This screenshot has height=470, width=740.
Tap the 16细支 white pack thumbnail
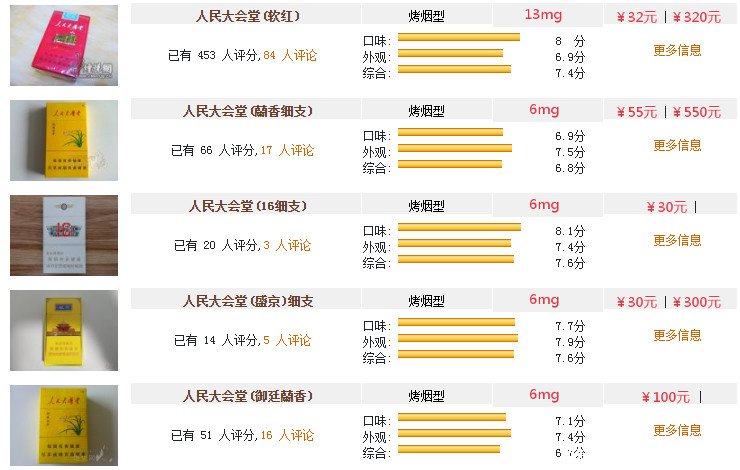(64, 235)
